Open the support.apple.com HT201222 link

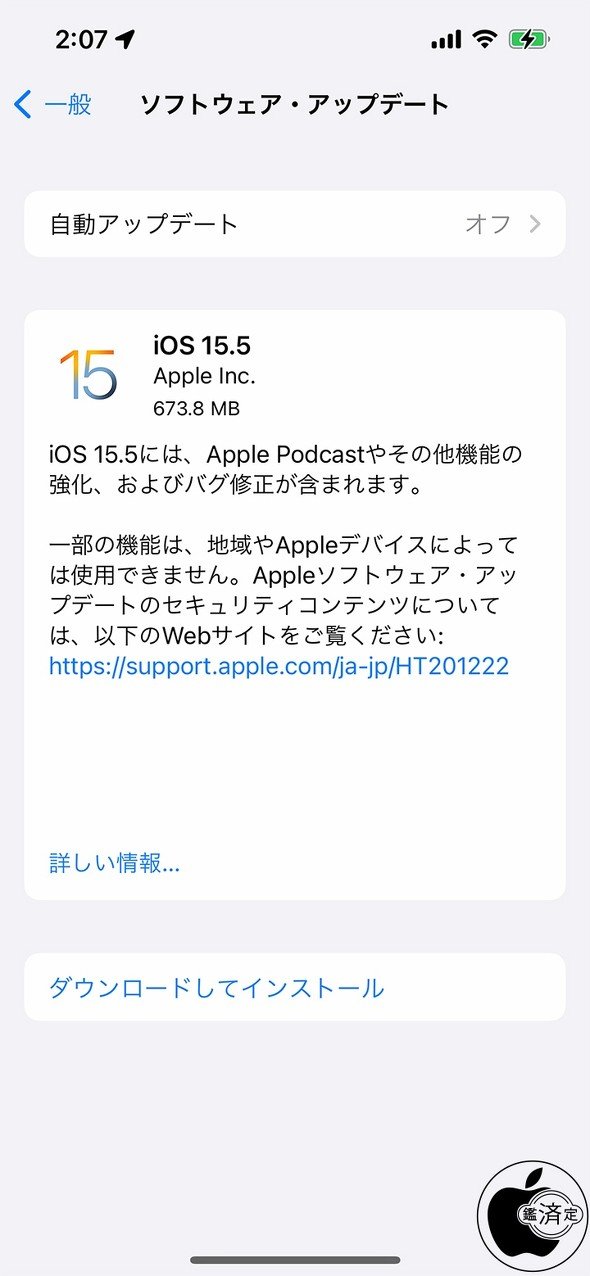coord(279,666)
